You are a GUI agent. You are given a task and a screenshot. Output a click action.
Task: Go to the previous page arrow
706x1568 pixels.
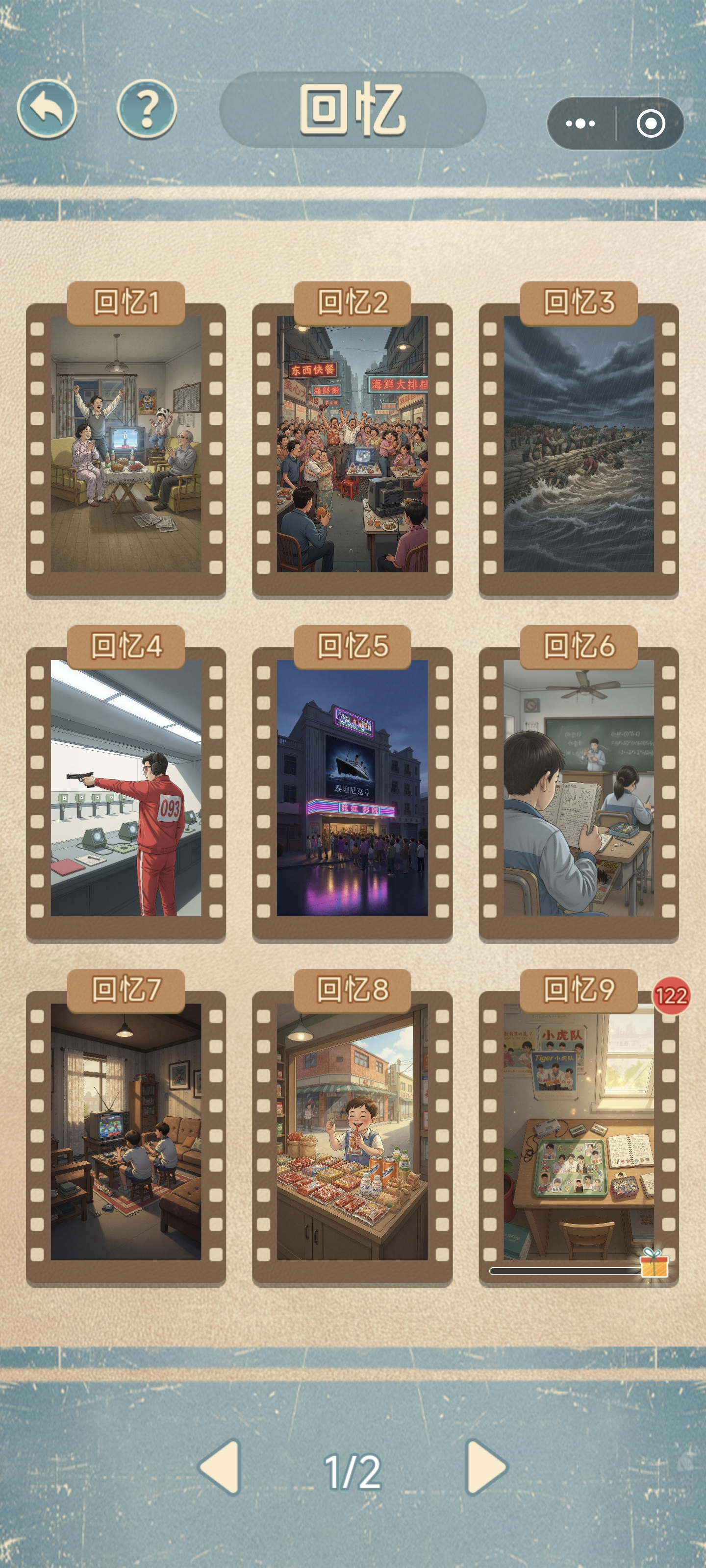pyautogui.click(x=221, y=1467)
